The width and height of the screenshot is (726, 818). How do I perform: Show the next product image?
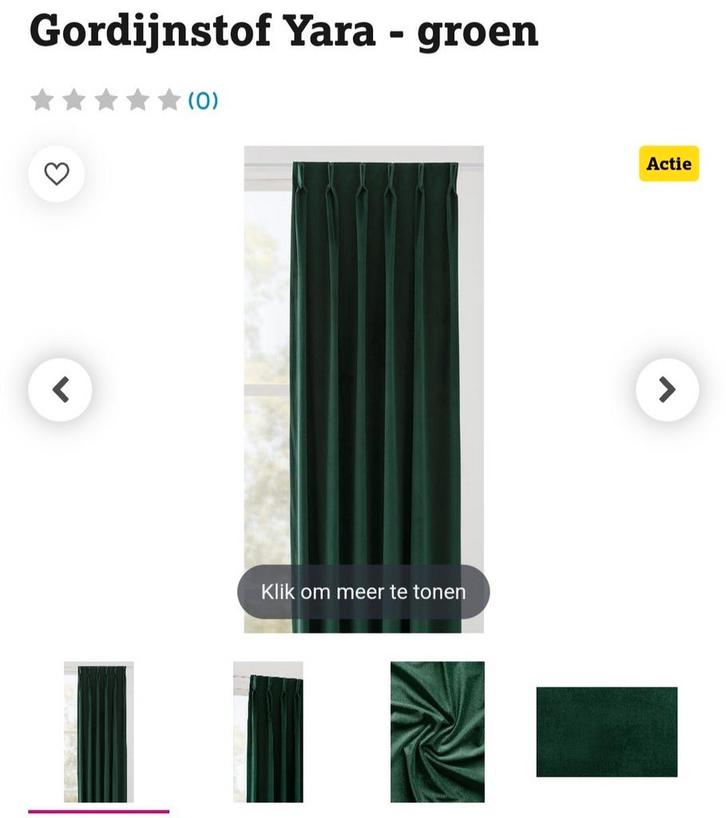coord(667,389)
